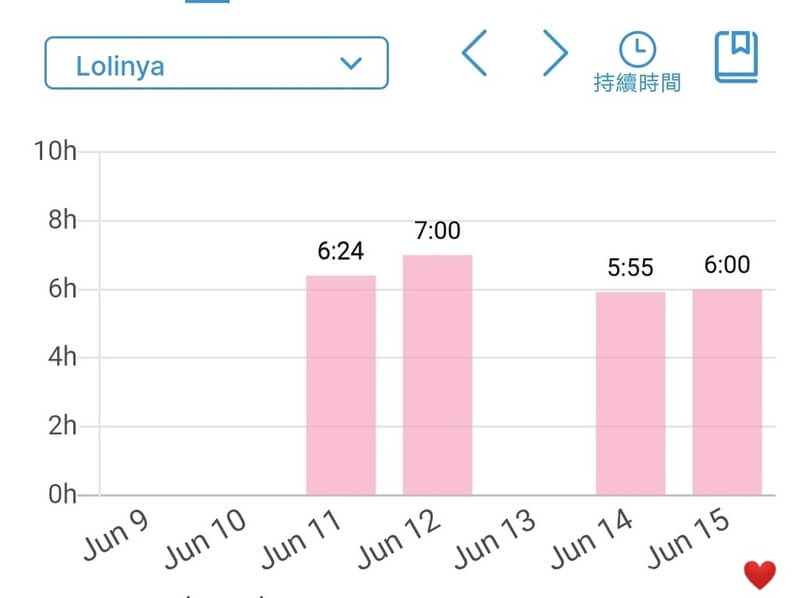Select the Jun 12 bar showing 7:00
The width and height of the screenshot is (800, 598).
pyautogui.click(x=437, y=375)
